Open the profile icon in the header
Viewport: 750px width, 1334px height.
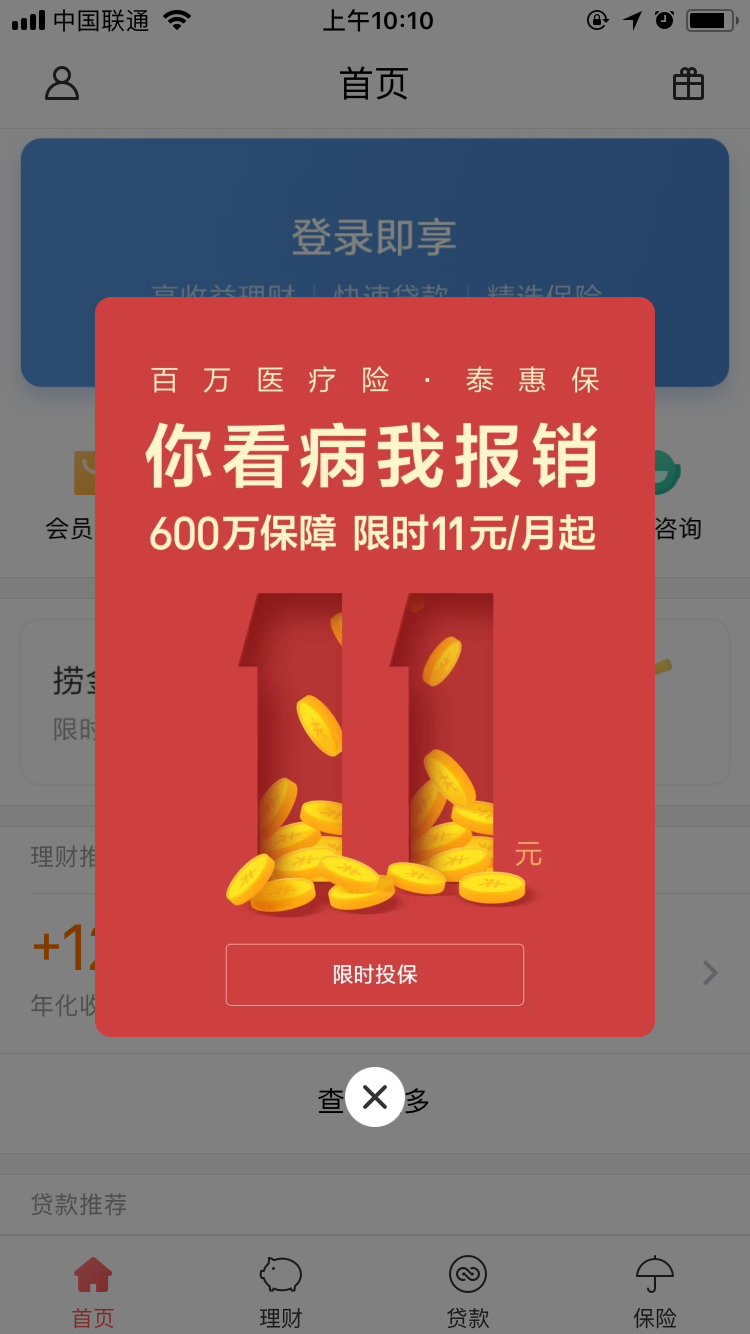point(62,84)
